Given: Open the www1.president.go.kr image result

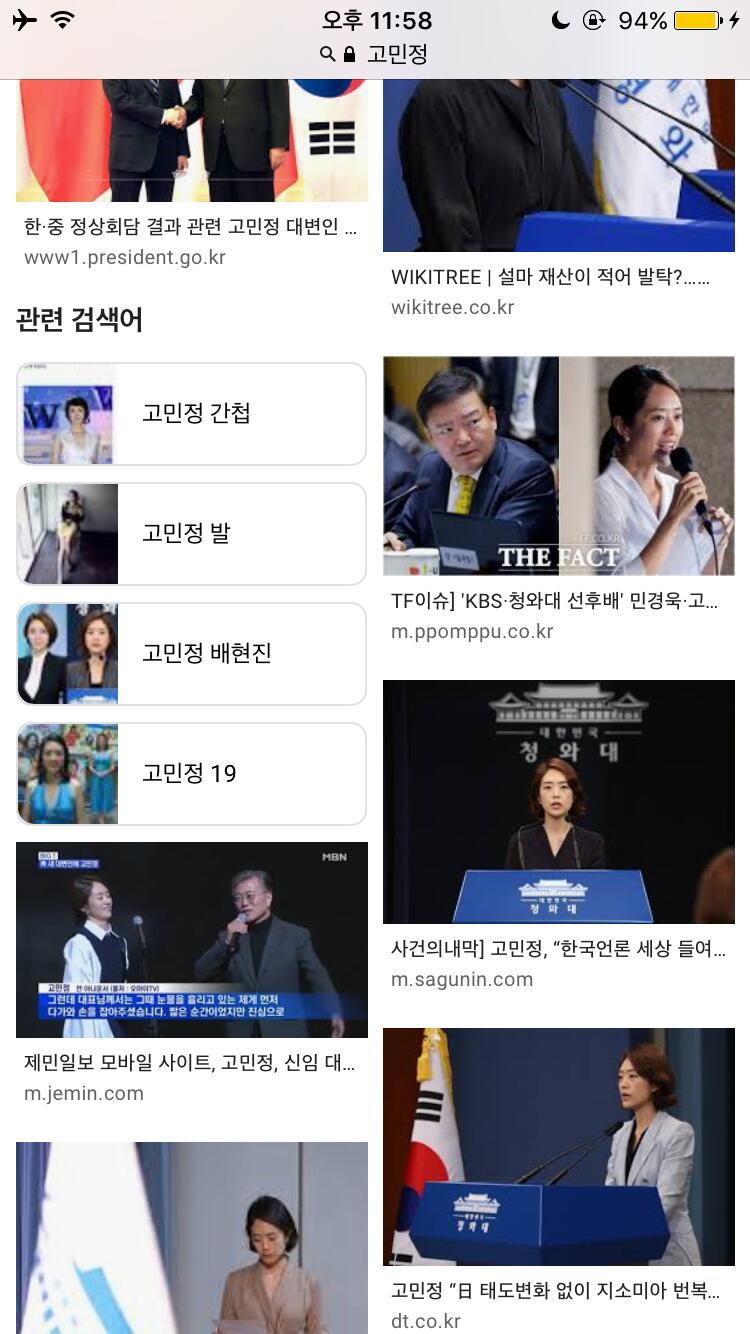Looking at the screenshot, I should click(x=191, y=141).
